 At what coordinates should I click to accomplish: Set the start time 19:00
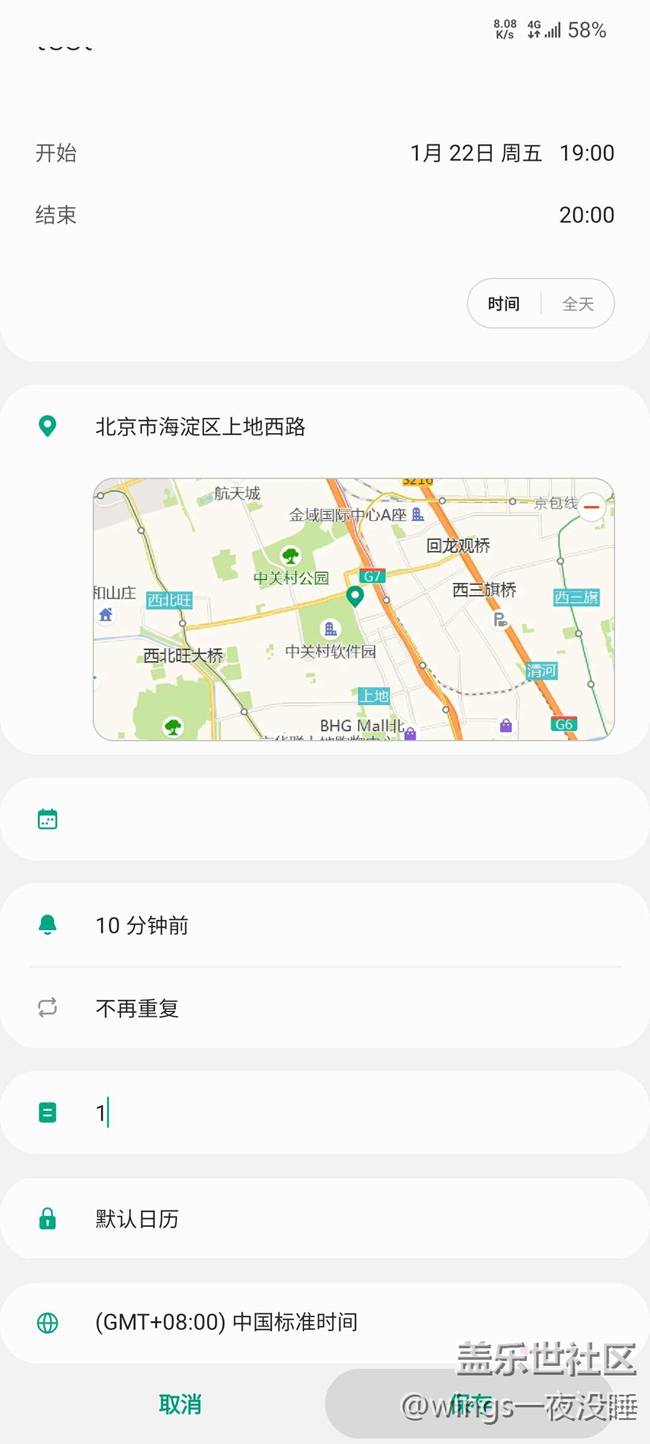(x=587, y=153)
